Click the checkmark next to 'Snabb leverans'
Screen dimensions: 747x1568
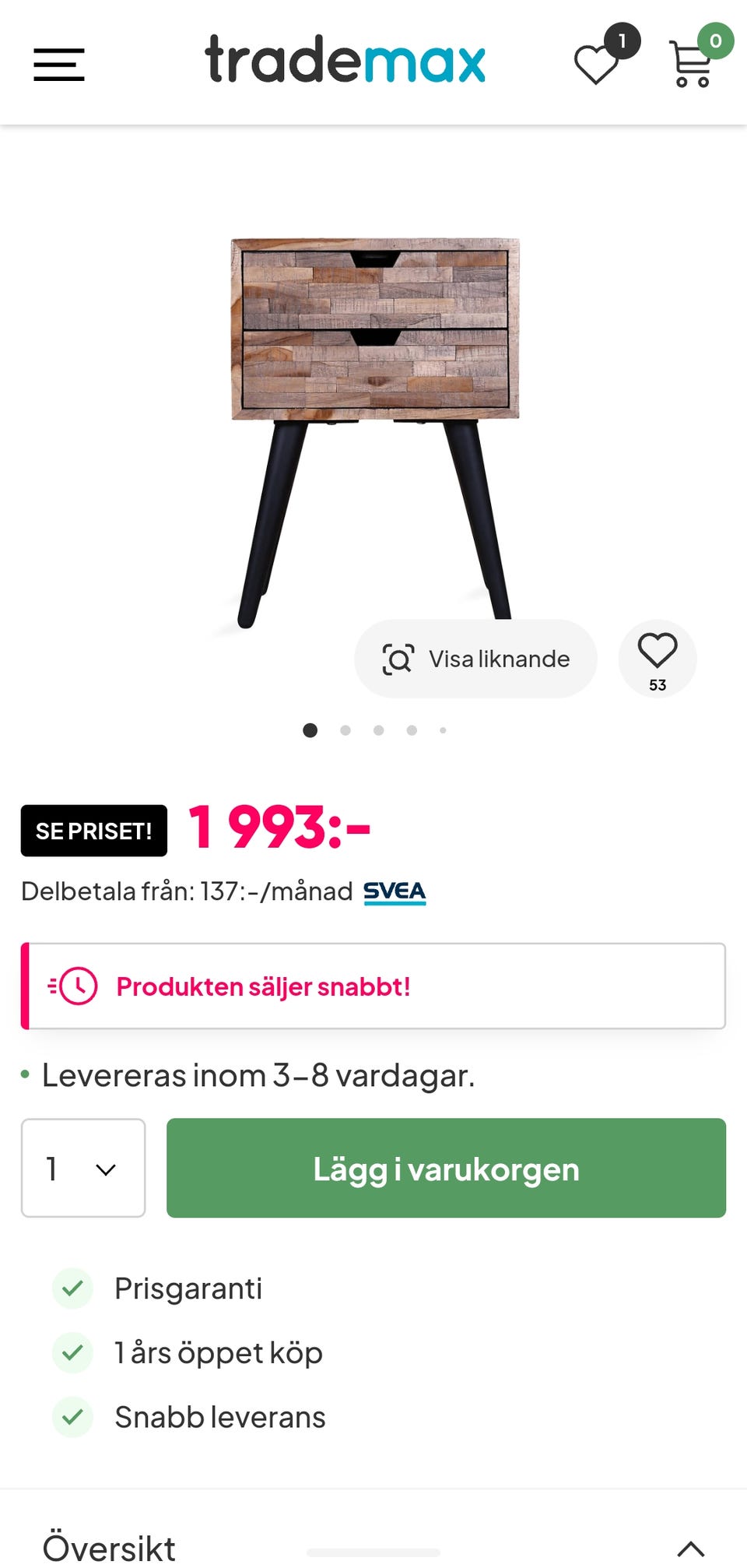coord(73,1416)
